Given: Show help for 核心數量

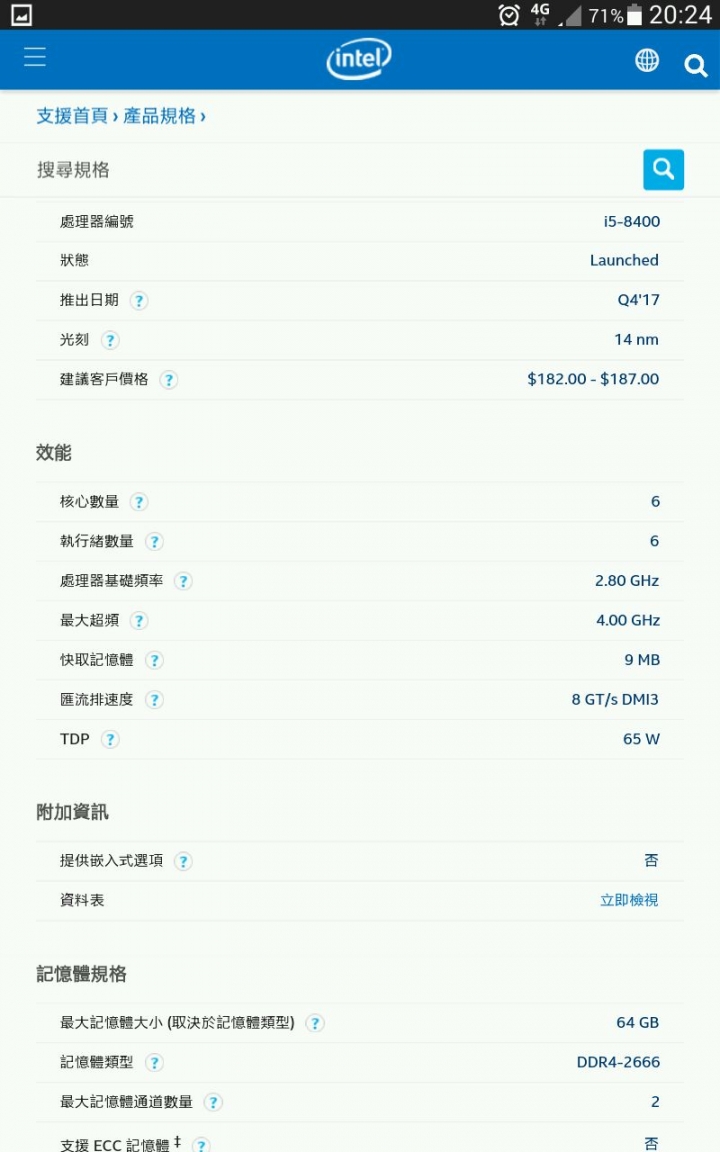Looking at the screenshot, I should coord(139,502).
